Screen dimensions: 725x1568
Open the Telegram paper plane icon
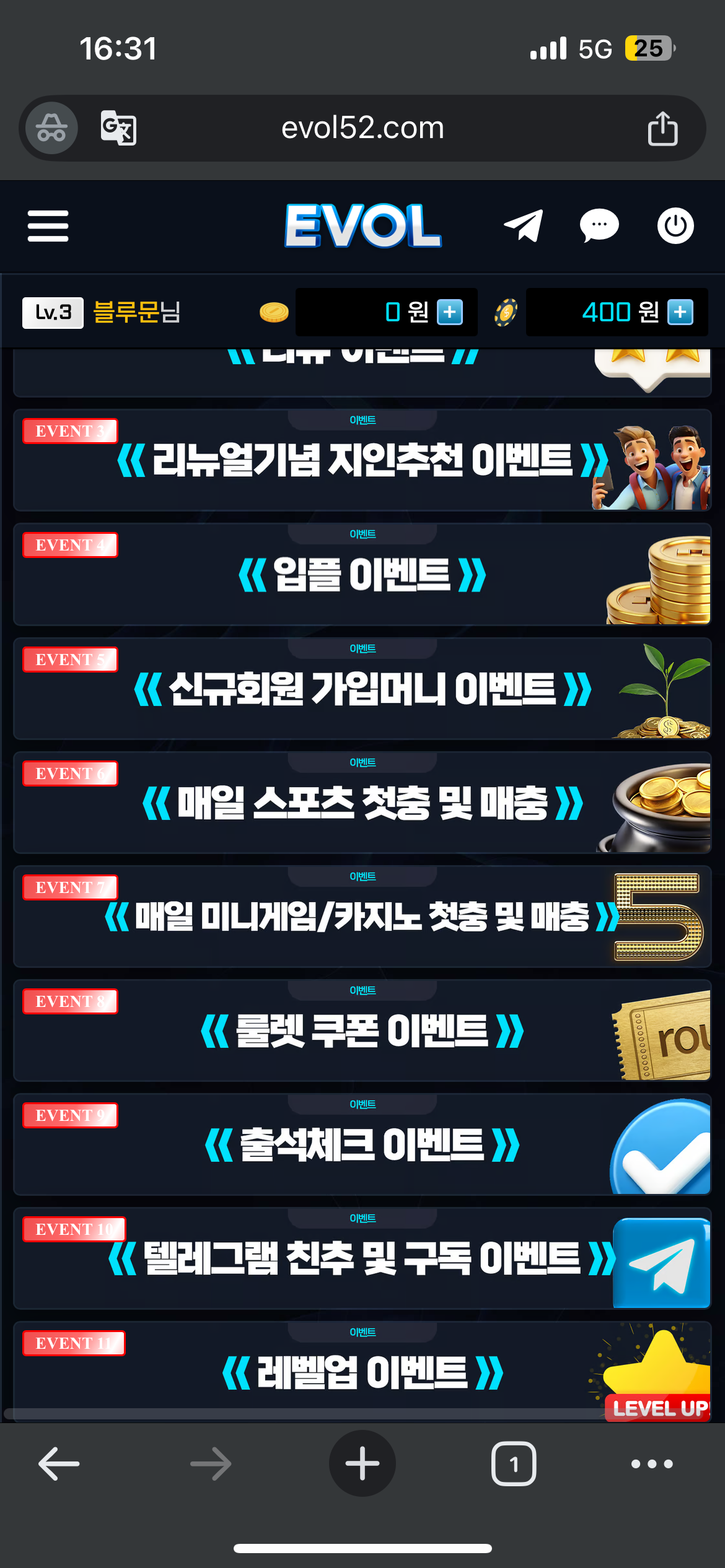[x=524, y=226]
